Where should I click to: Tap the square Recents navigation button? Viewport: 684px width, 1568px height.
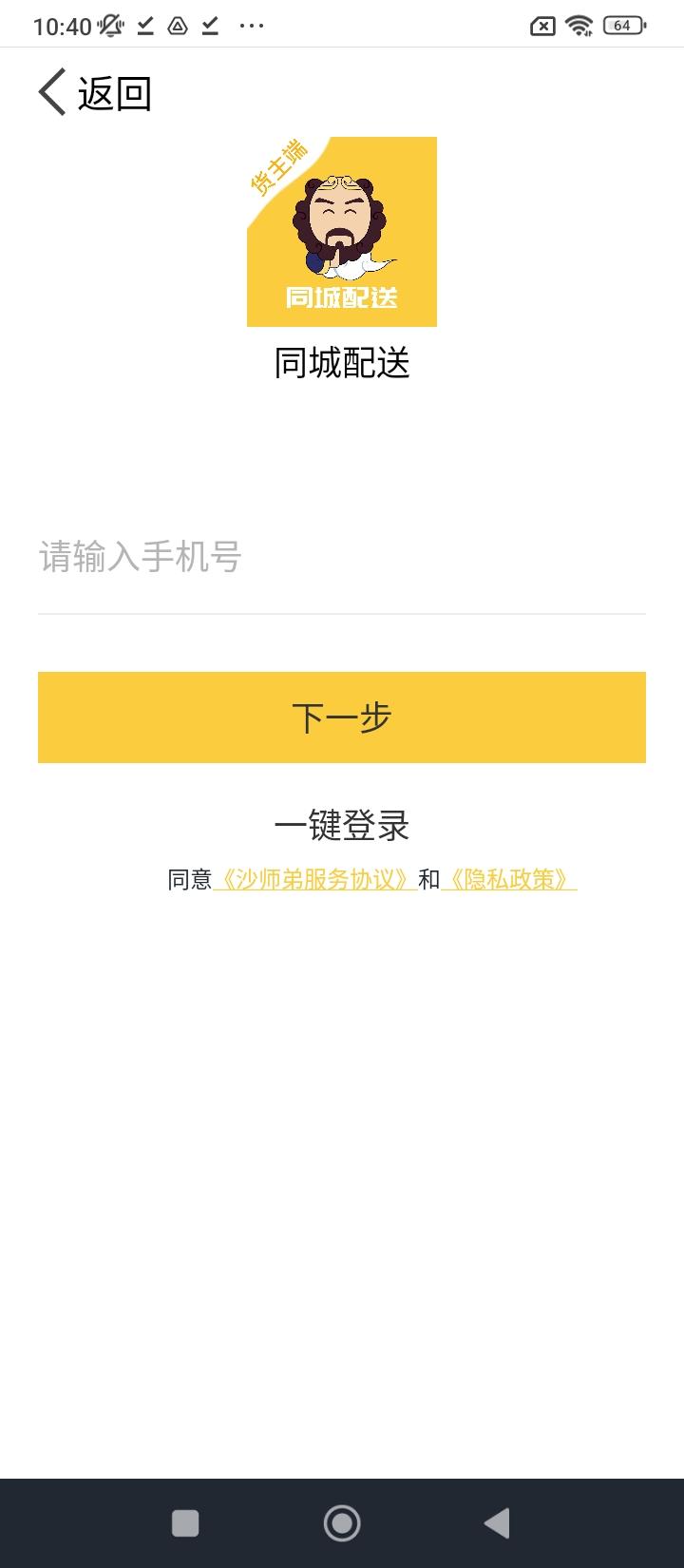click(184, 1521)
